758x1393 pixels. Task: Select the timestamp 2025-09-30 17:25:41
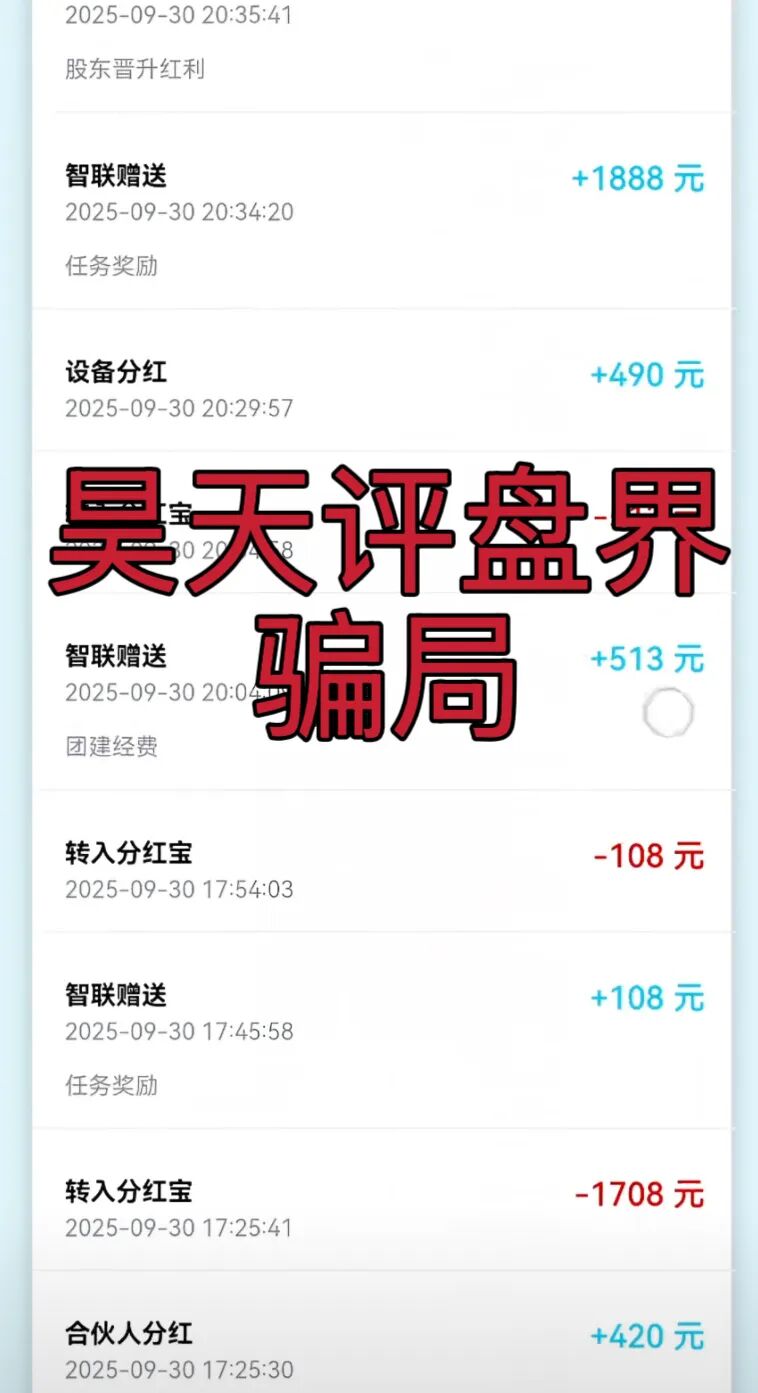point(178,1228)
